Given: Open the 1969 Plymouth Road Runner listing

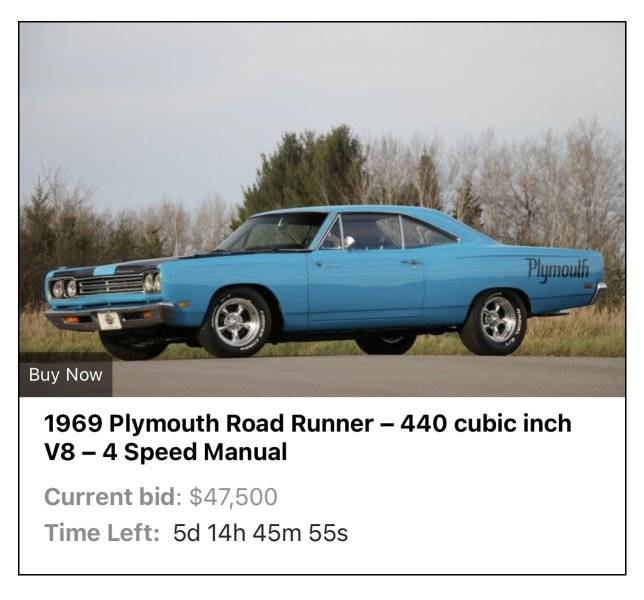Looking at the screenshot, I should click(307, 437).
